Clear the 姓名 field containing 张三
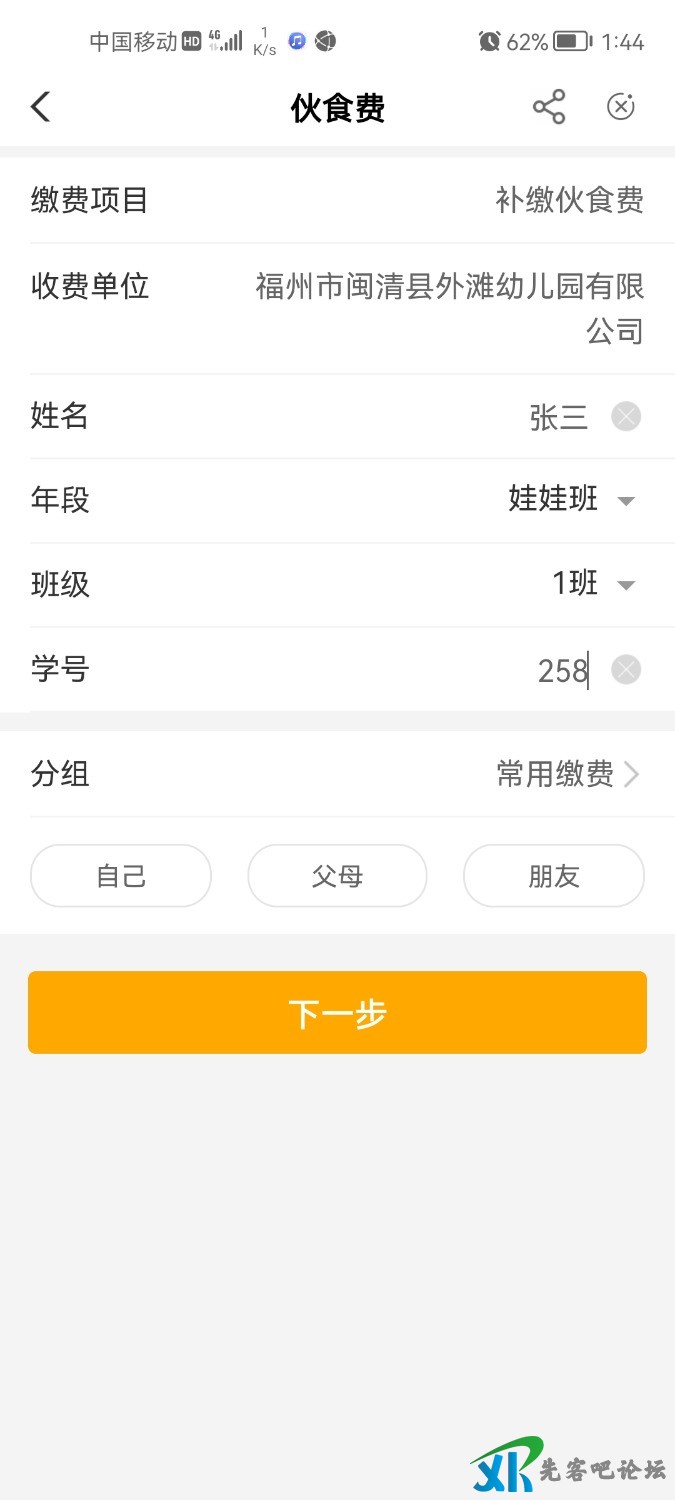Image resolution: width=675 pixels, height=1500 pixels. tap(626, 416)
